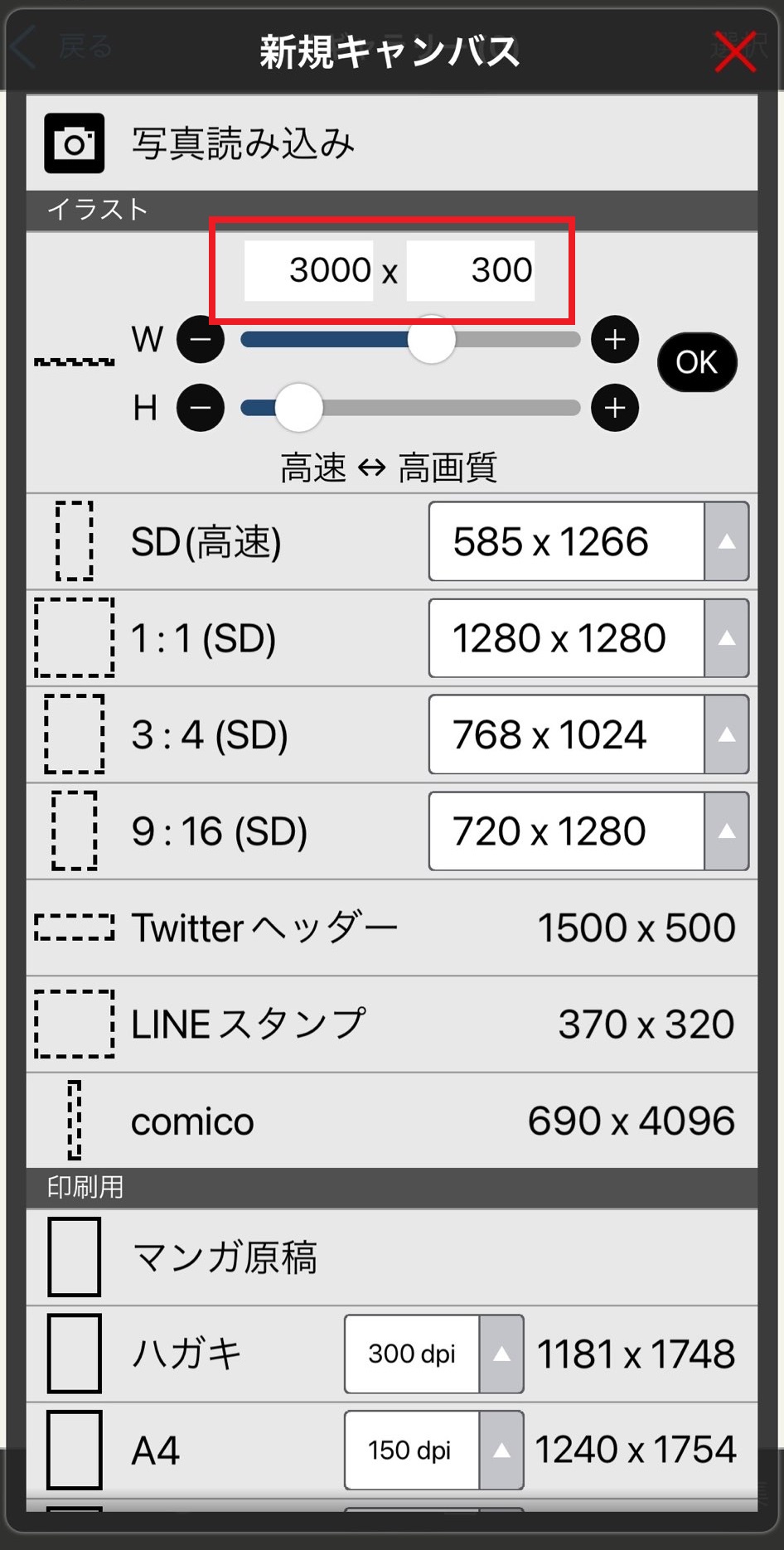
Task: Tap the H height slider track
Action: point(410,408)
